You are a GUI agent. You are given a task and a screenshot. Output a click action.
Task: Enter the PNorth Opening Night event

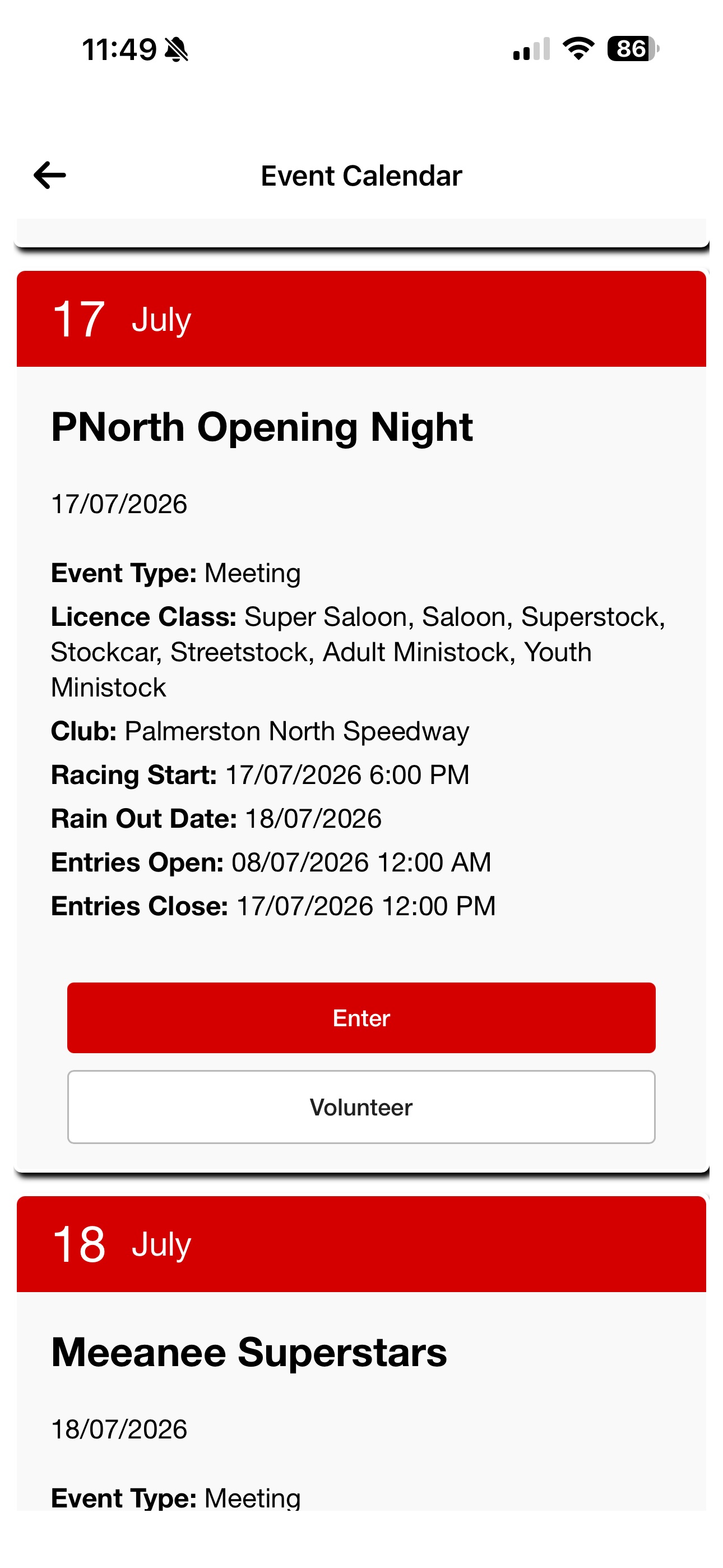[x=361, y=1018]
